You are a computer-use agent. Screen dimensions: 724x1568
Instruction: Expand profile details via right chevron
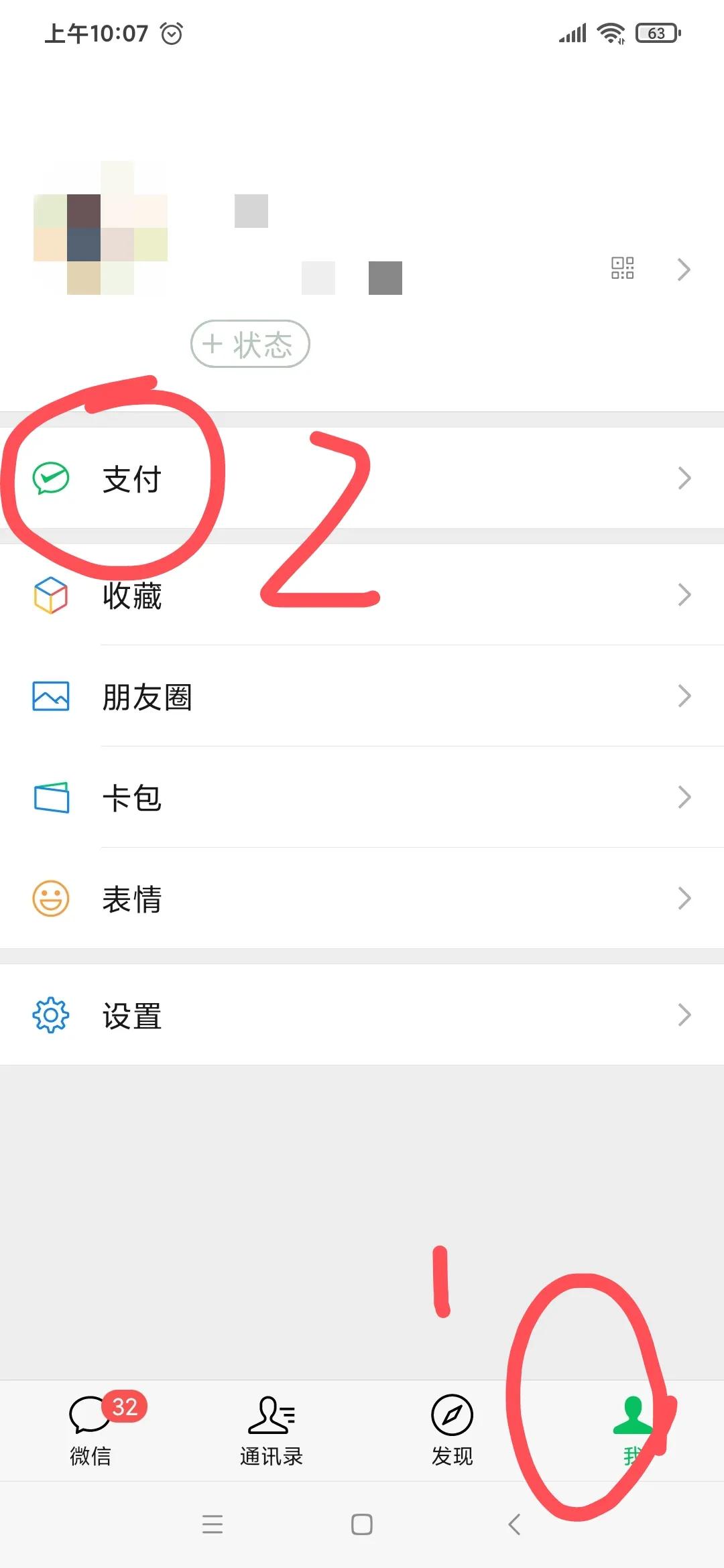click(x=684, y=269)
